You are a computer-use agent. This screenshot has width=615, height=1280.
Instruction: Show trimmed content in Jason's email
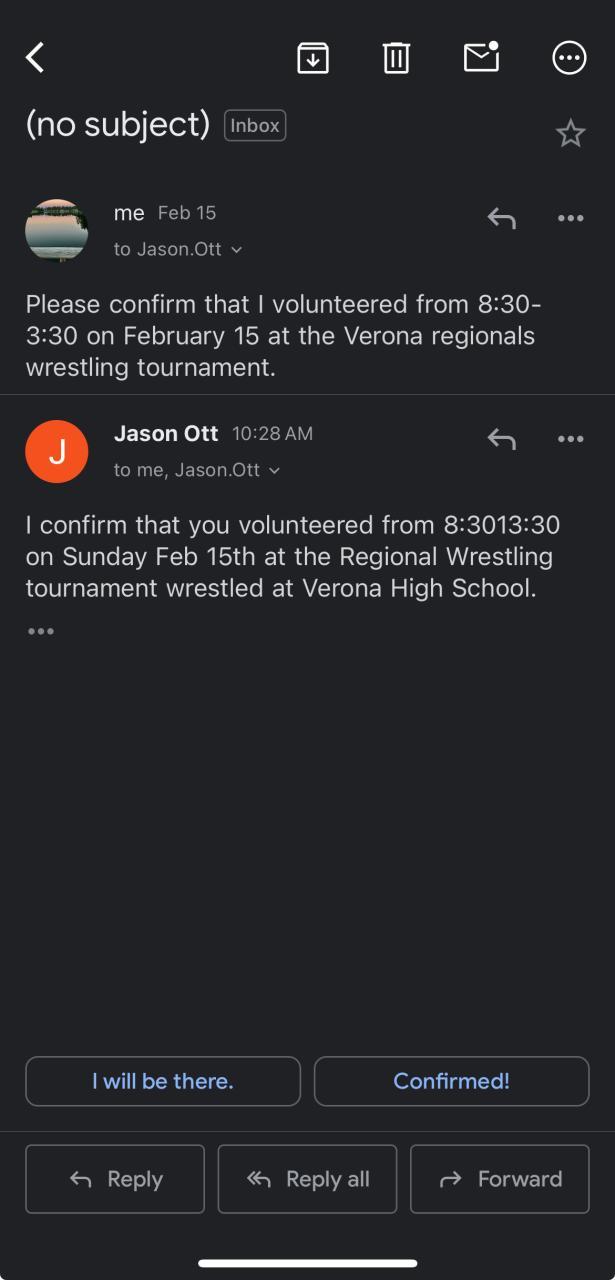(41, 631)
